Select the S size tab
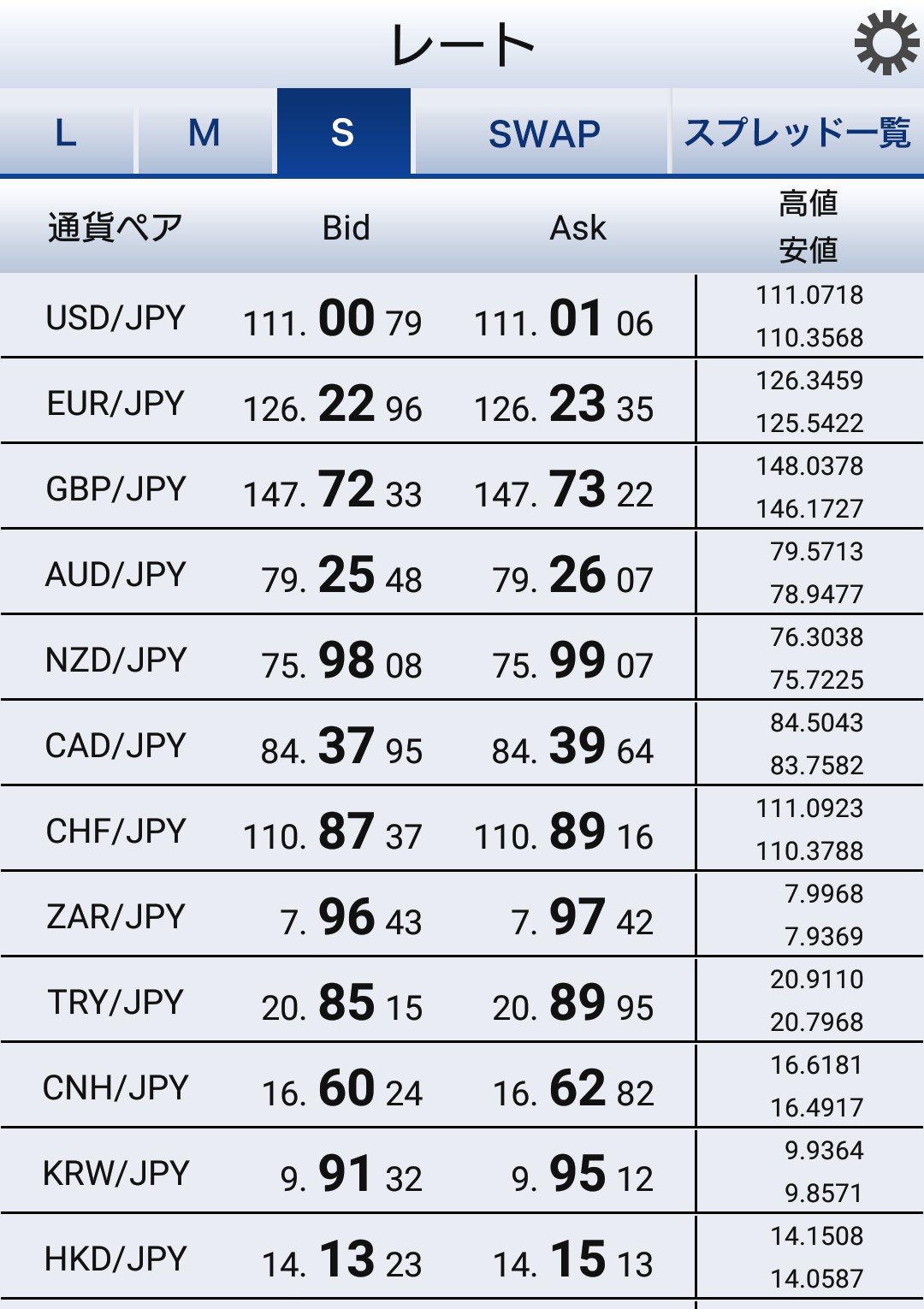The width and height of the screenshot is (924, 1309). (343, 133)
